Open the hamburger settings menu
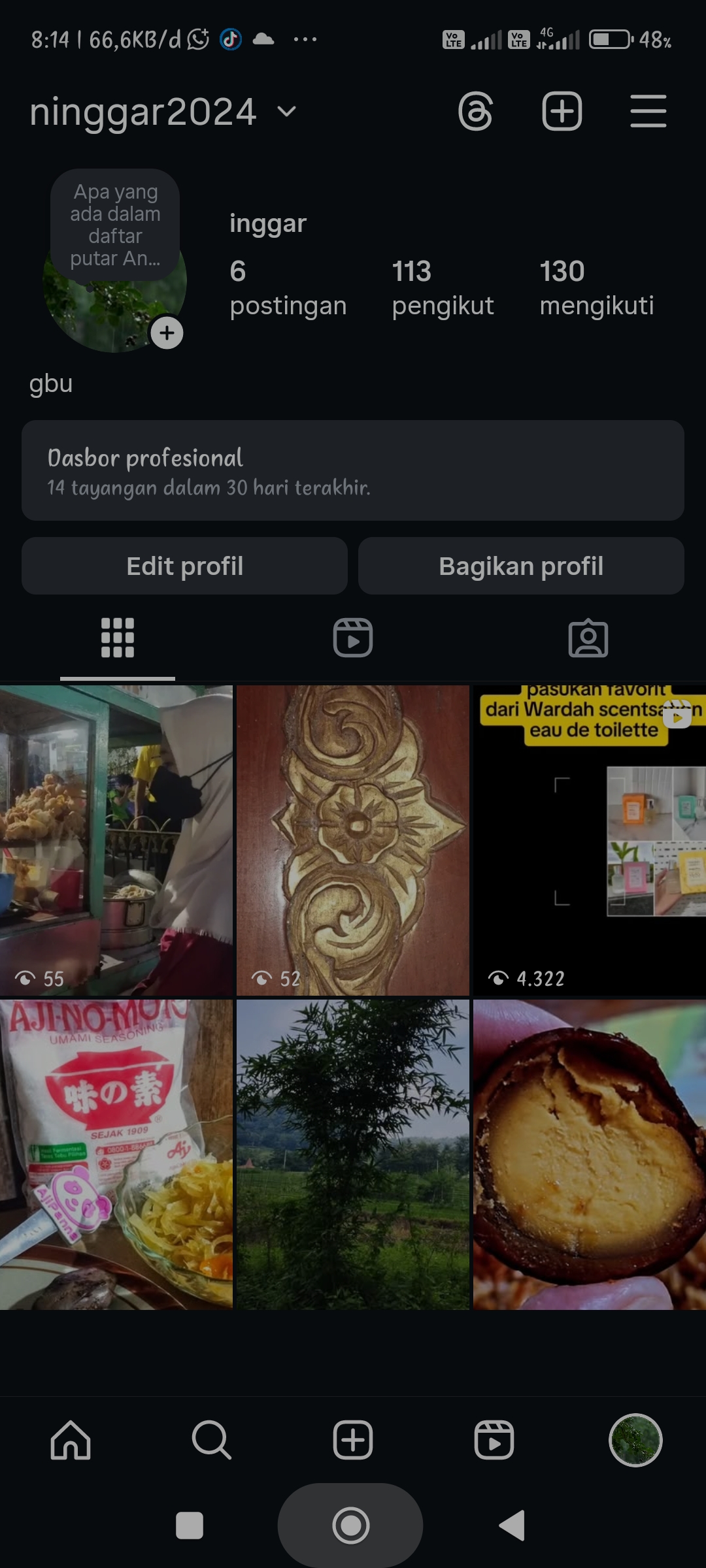This screenshot has width=706, height=1568. [x=648, y=112]
